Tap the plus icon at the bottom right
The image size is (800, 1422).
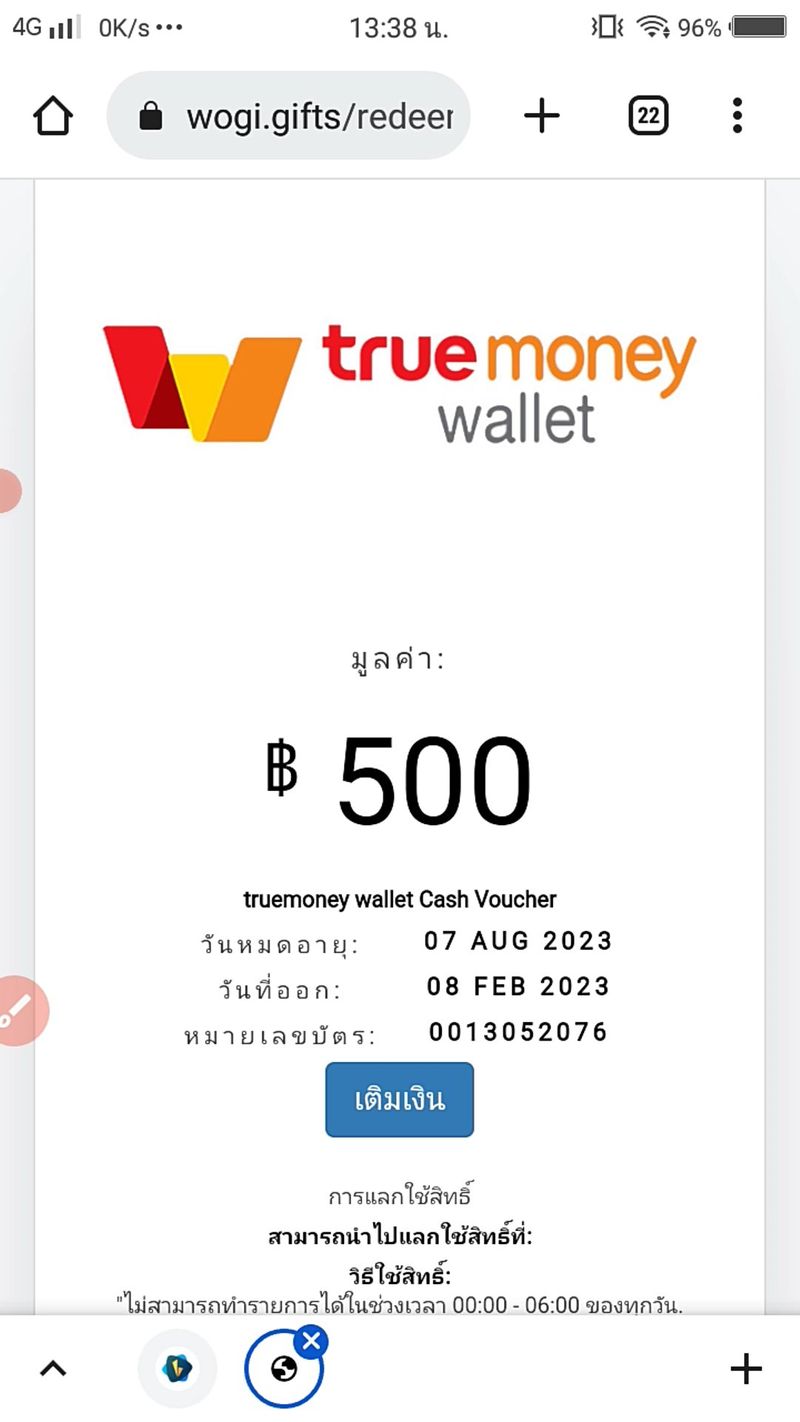[746, 1370]
